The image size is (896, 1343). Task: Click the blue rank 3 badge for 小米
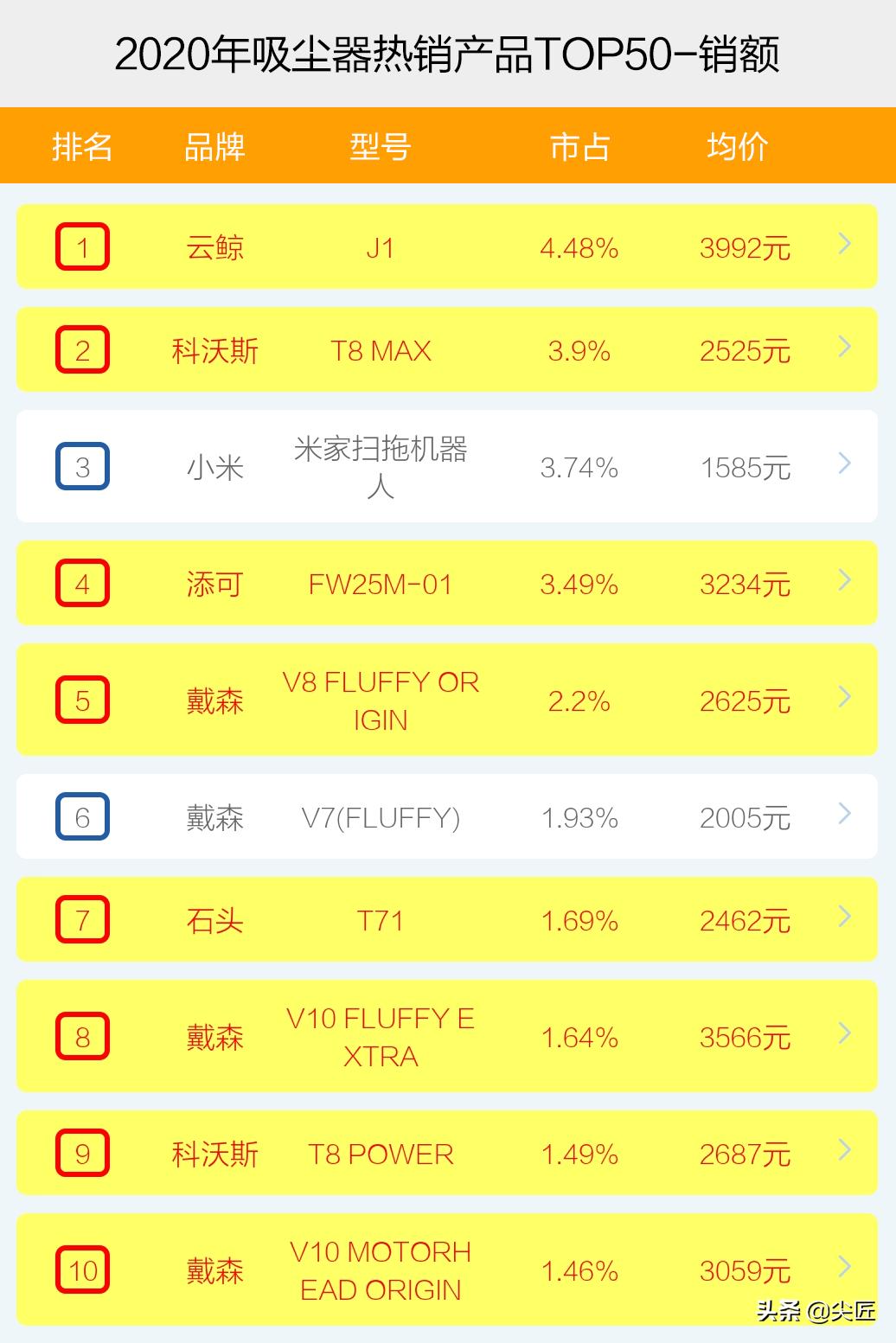82,467
